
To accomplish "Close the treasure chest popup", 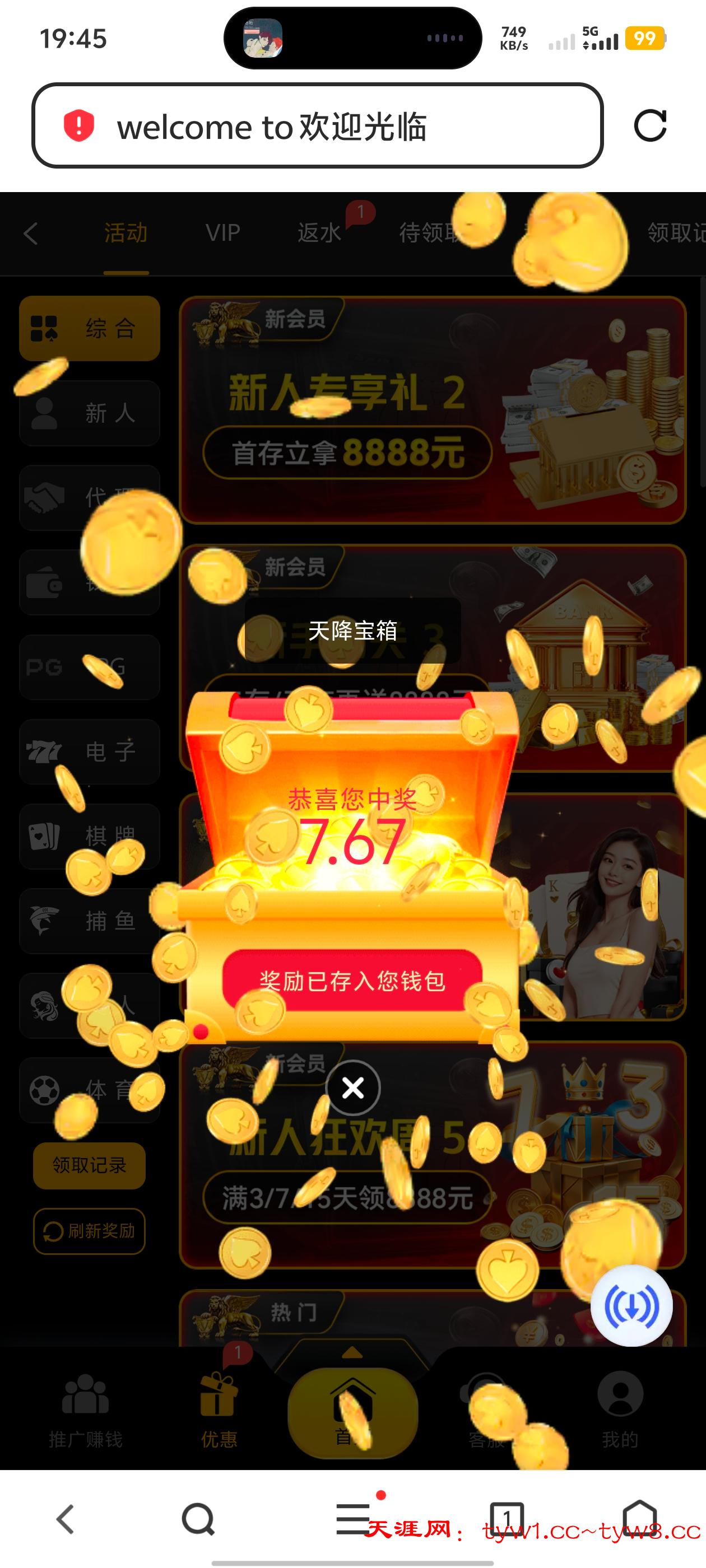I will point(352,1087).
